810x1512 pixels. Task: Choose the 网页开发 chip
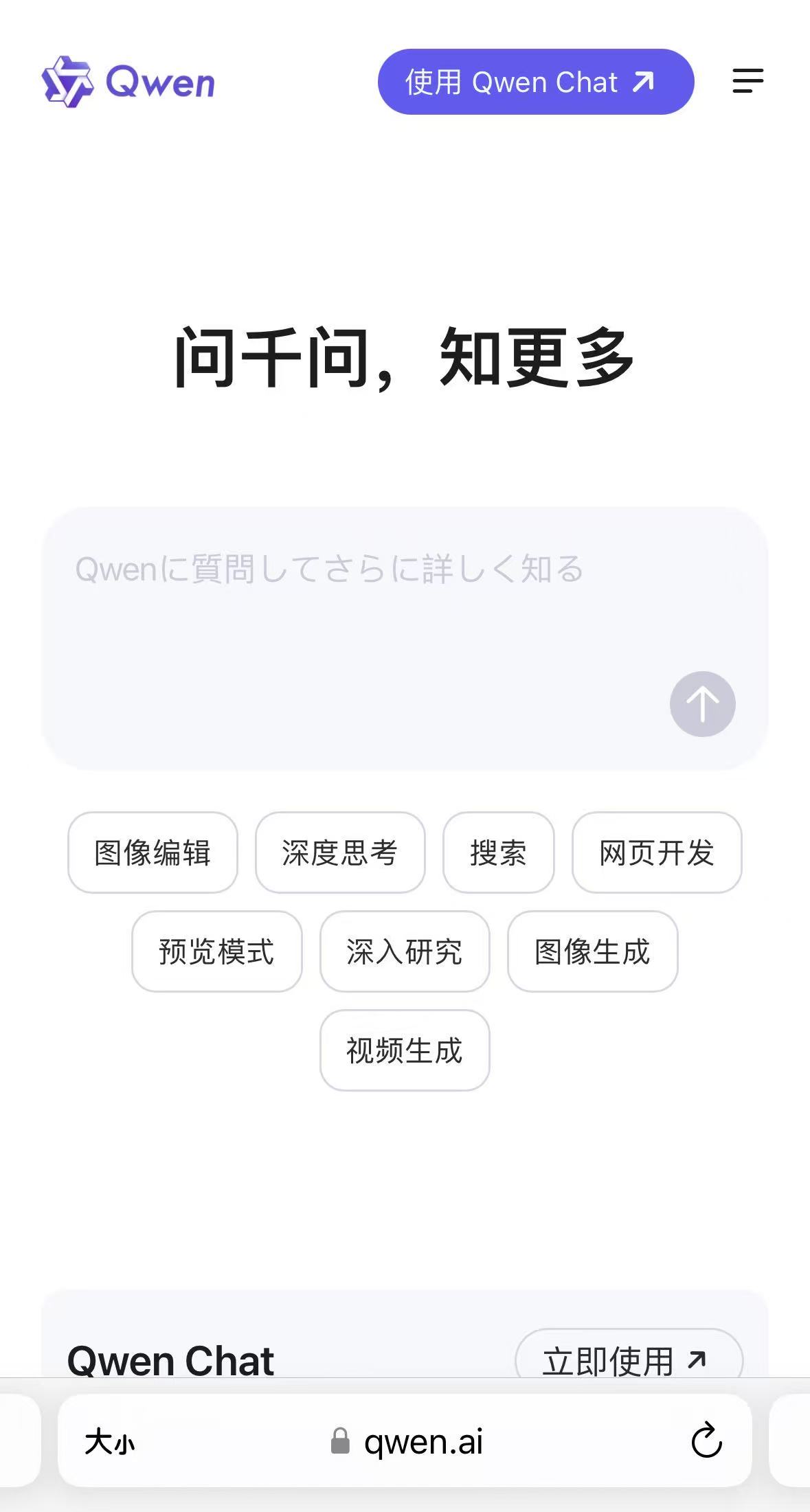[x=656, y=853]
